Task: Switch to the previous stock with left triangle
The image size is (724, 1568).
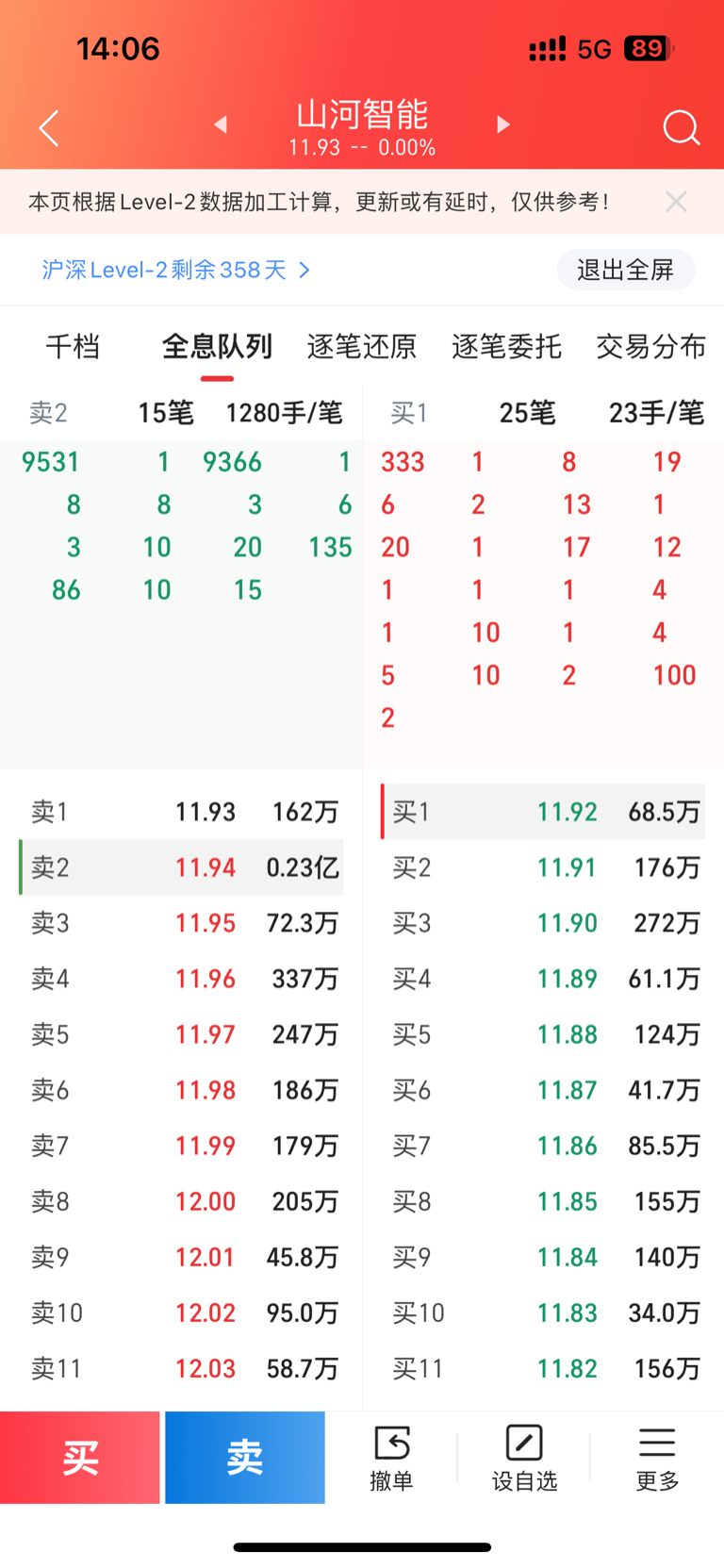Action: (x=221, y=124)
